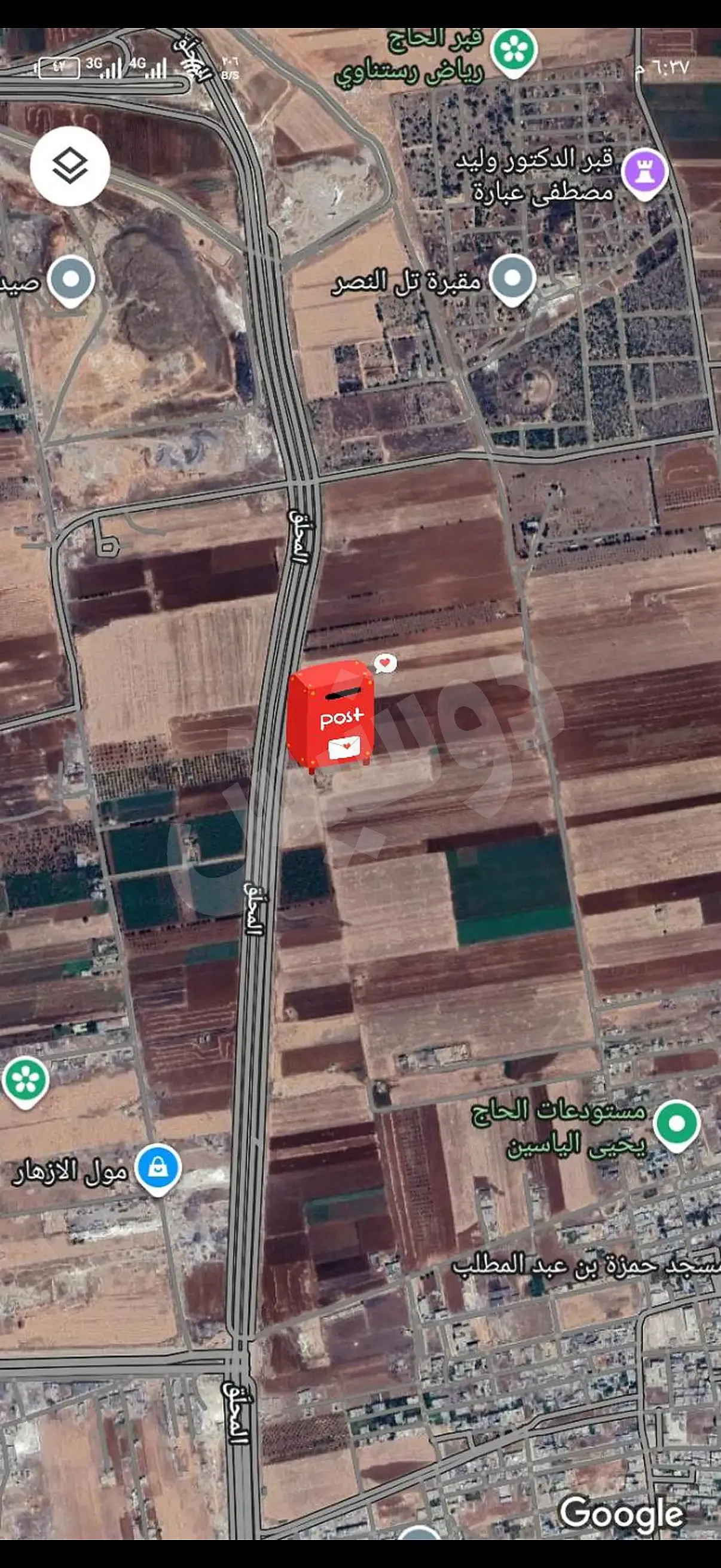721x1568 pixels.
Task: Select the مقبرة تل النصر pin
Action: click(x=512, y=279)
